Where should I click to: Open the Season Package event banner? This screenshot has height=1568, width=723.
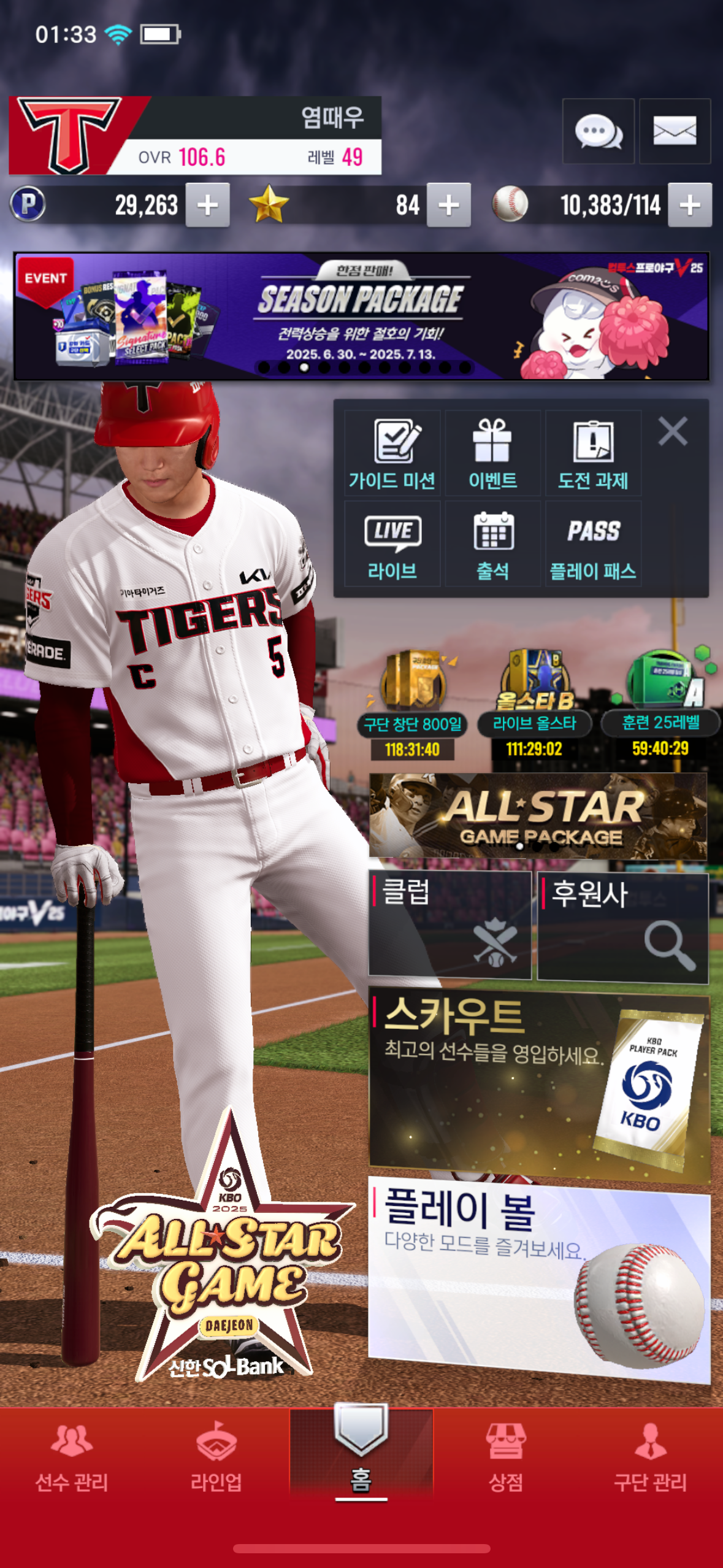click(361, 316)
